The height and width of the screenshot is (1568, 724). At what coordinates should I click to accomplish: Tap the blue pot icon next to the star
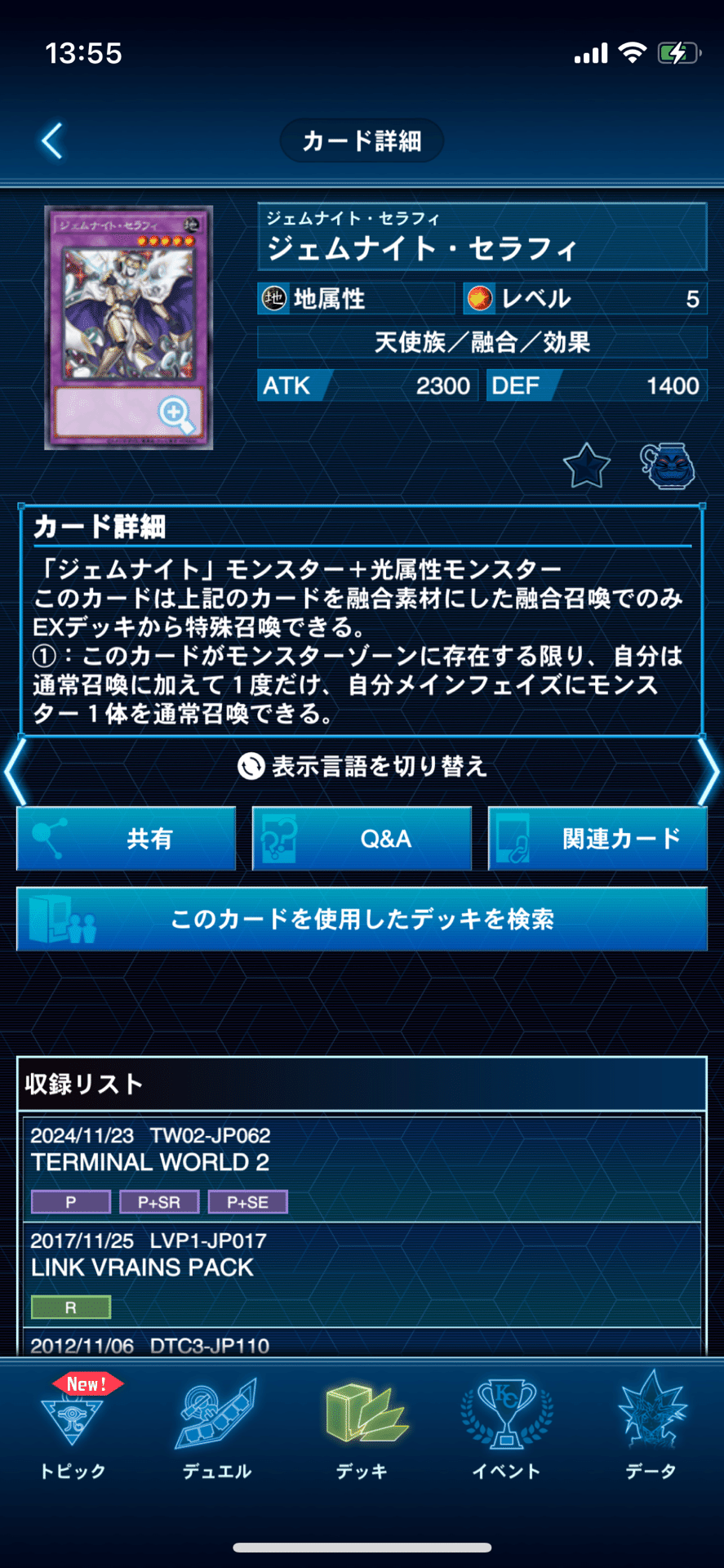coord(667,466)
